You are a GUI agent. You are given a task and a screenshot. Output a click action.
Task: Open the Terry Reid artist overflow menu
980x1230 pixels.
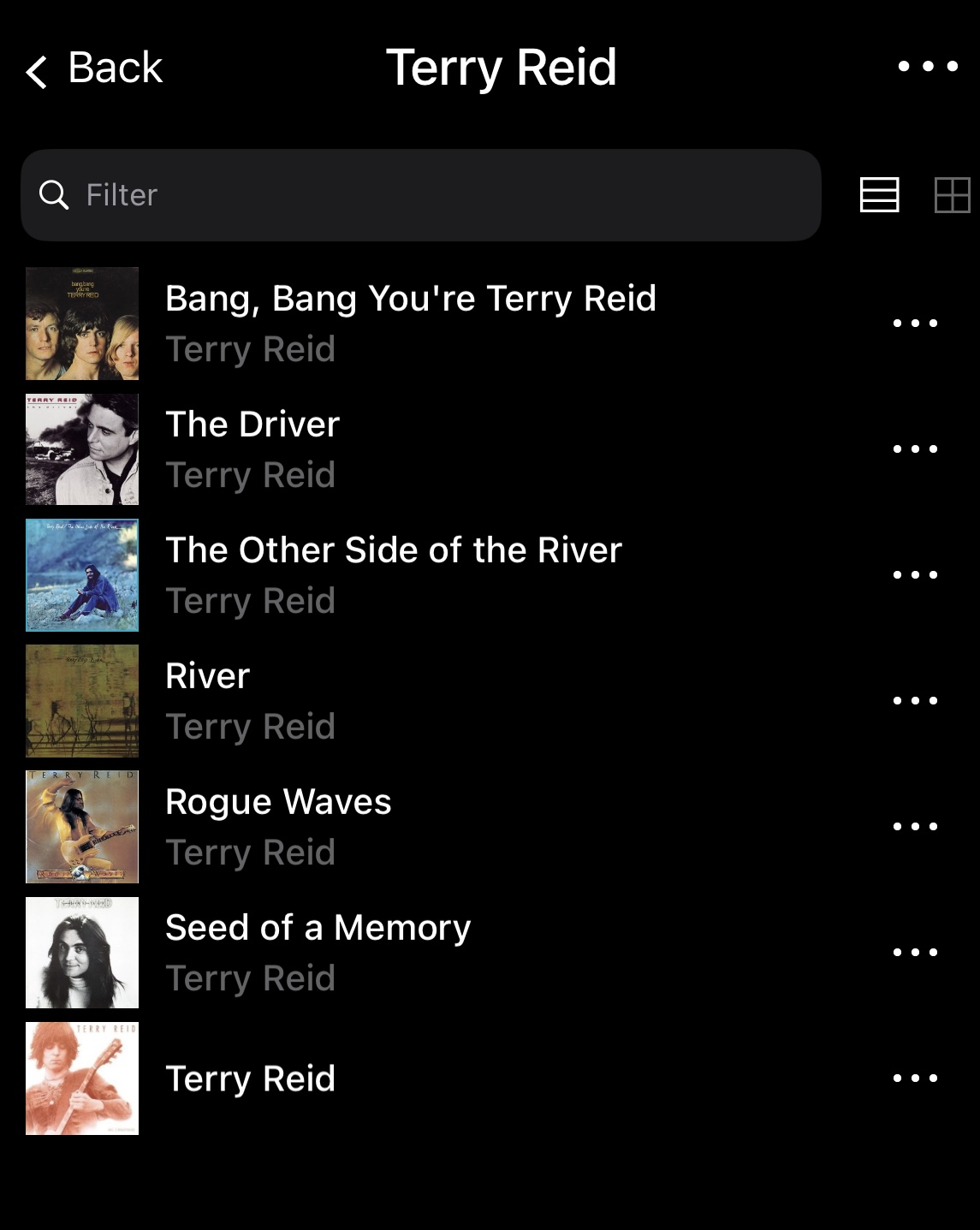pos(928,67)
